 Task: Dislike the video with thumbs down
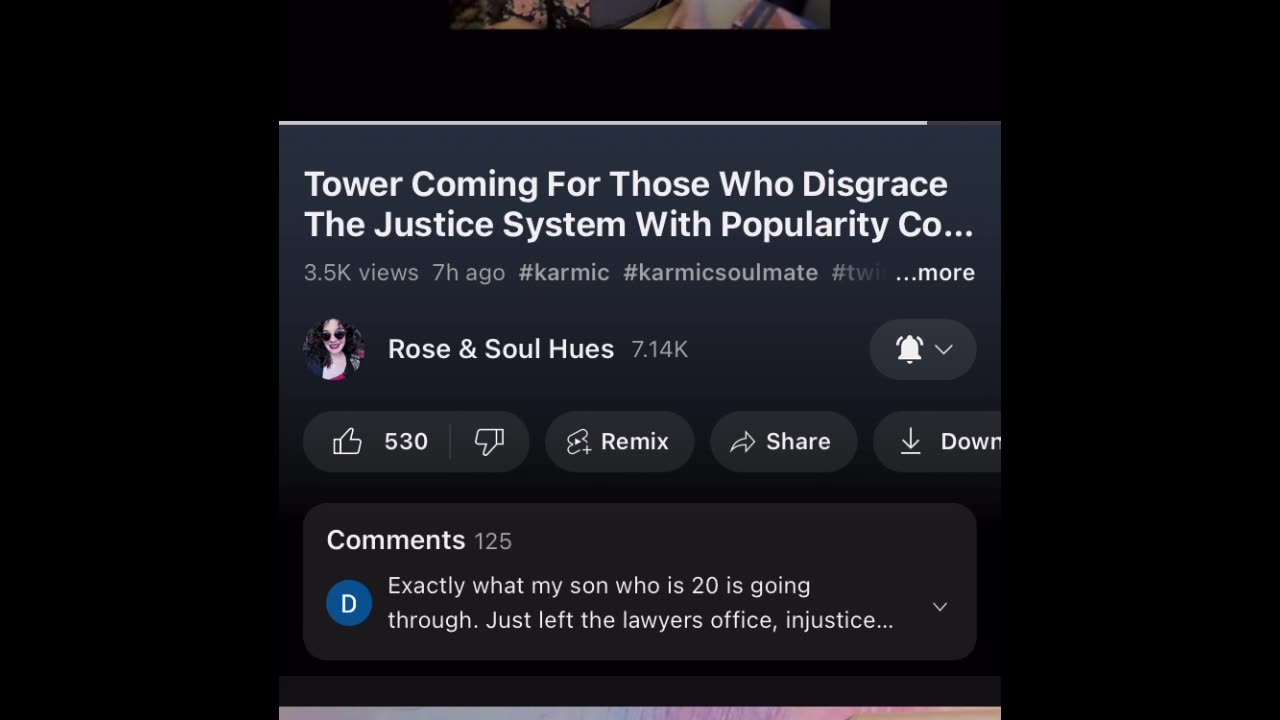(489, 442)
